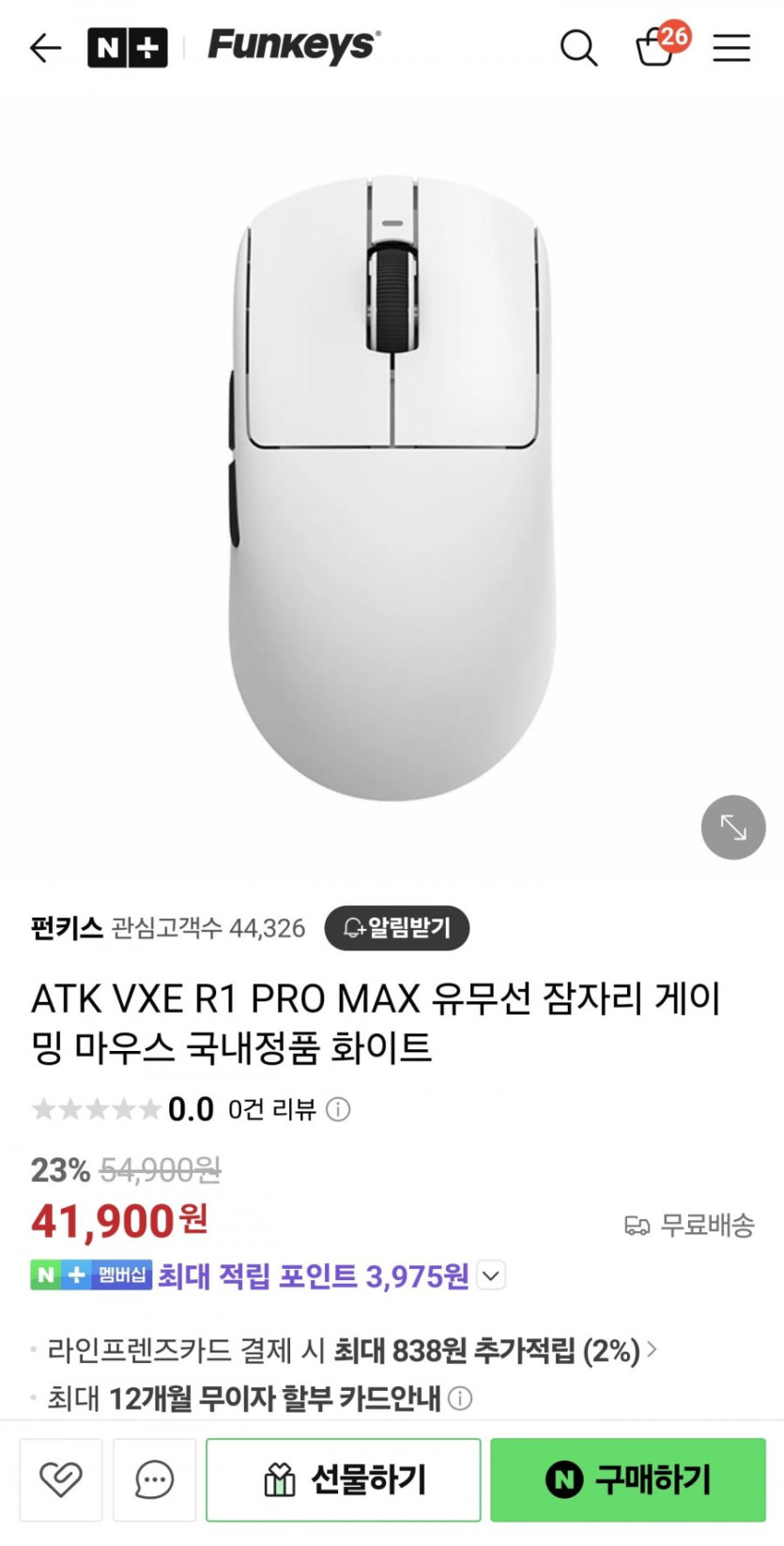Open the search magnifier
Image resolution: width=784 pixels, height=1546 pixels.
tap(578, 47)
